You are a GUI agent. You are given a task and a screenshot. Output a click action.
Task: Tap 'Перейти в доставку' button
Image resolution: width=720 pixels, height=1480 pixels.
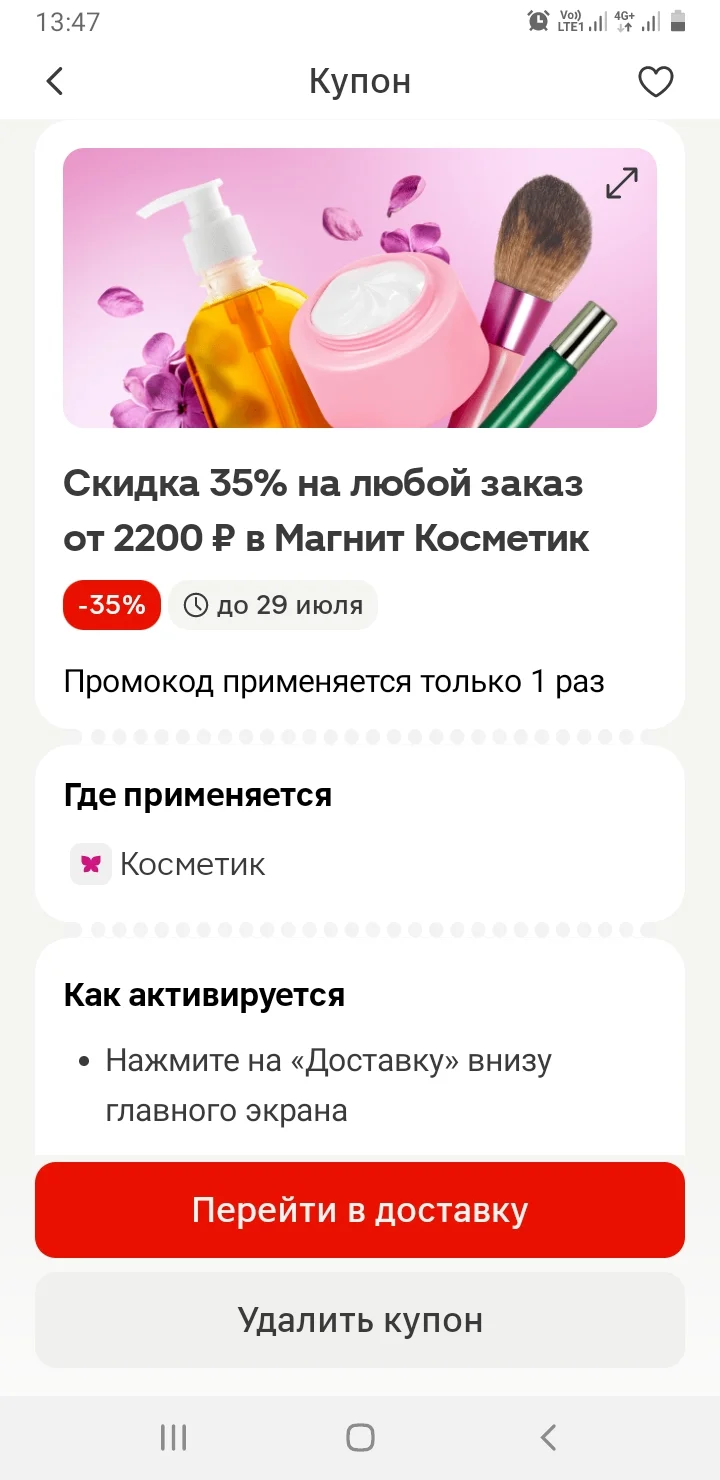point(360,1210)
